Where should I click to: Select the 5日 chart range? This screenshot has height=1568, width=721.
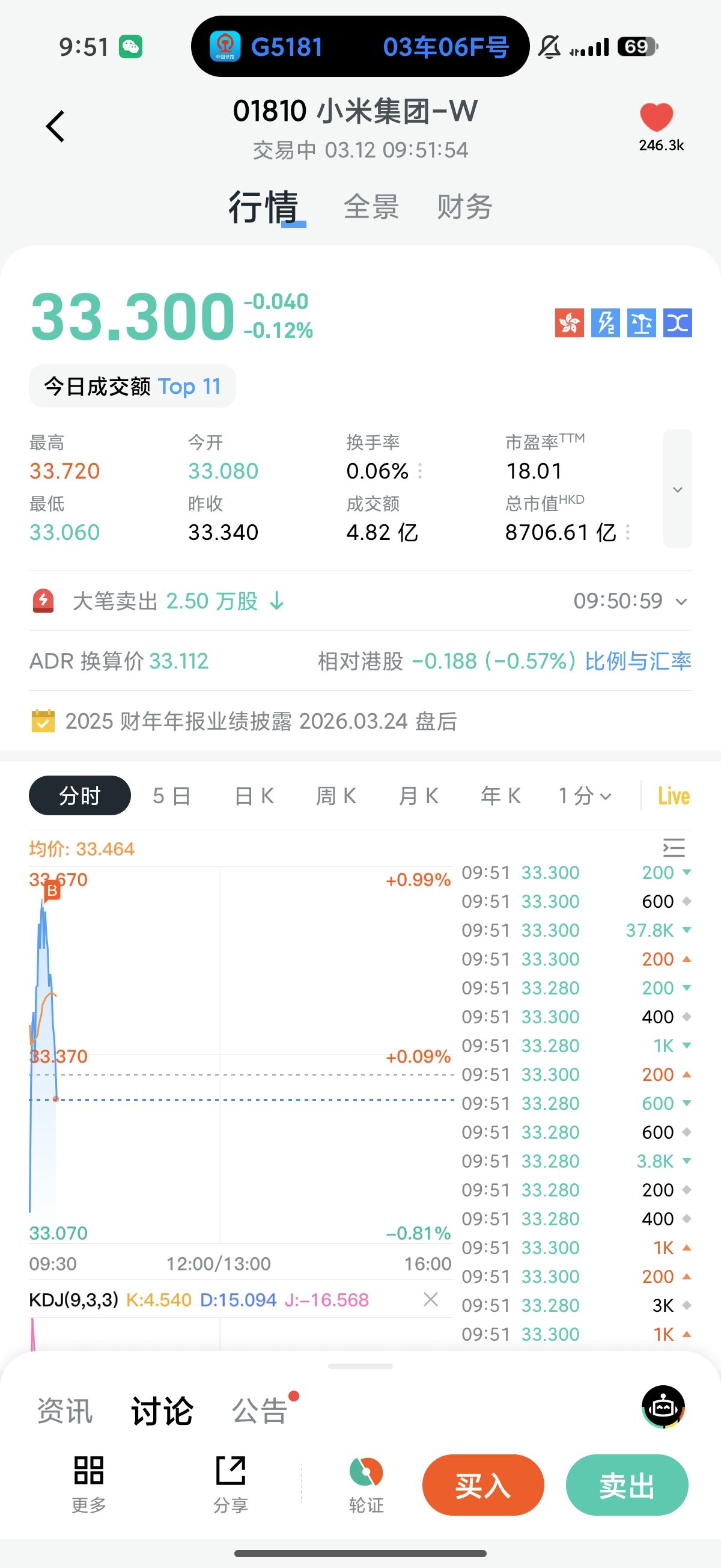(x=172, y=795)
